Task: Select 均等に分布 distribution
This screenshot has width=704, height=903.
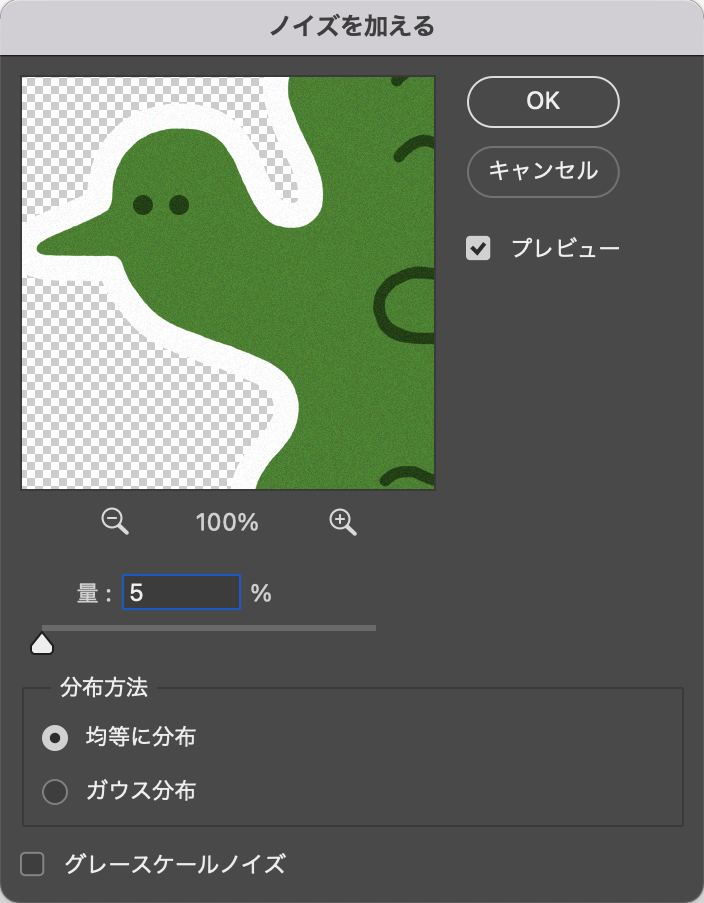Action: tap(55, 738)
